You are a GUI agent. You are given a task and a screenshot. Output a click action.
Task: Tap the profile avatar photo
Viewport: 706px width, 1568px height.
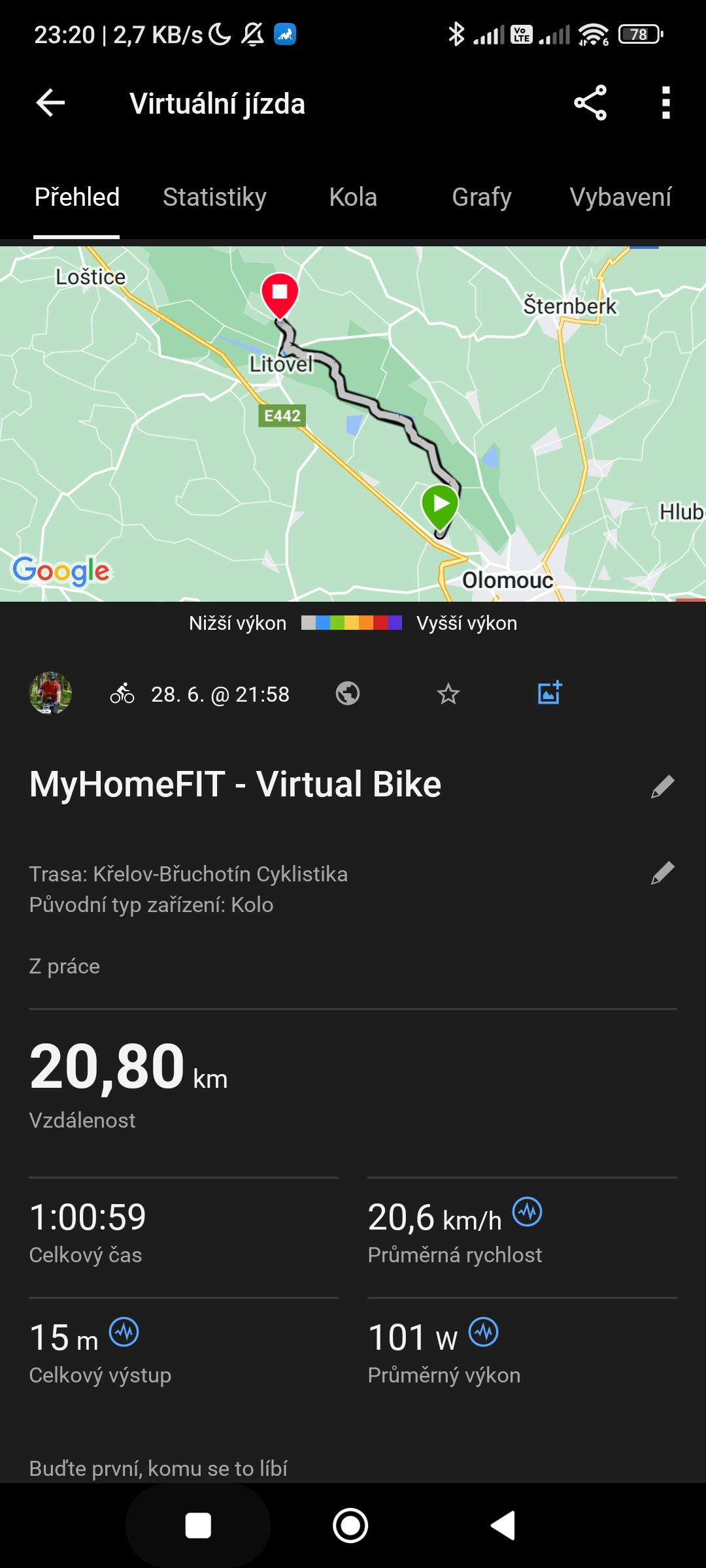click(x=50, y=693)
